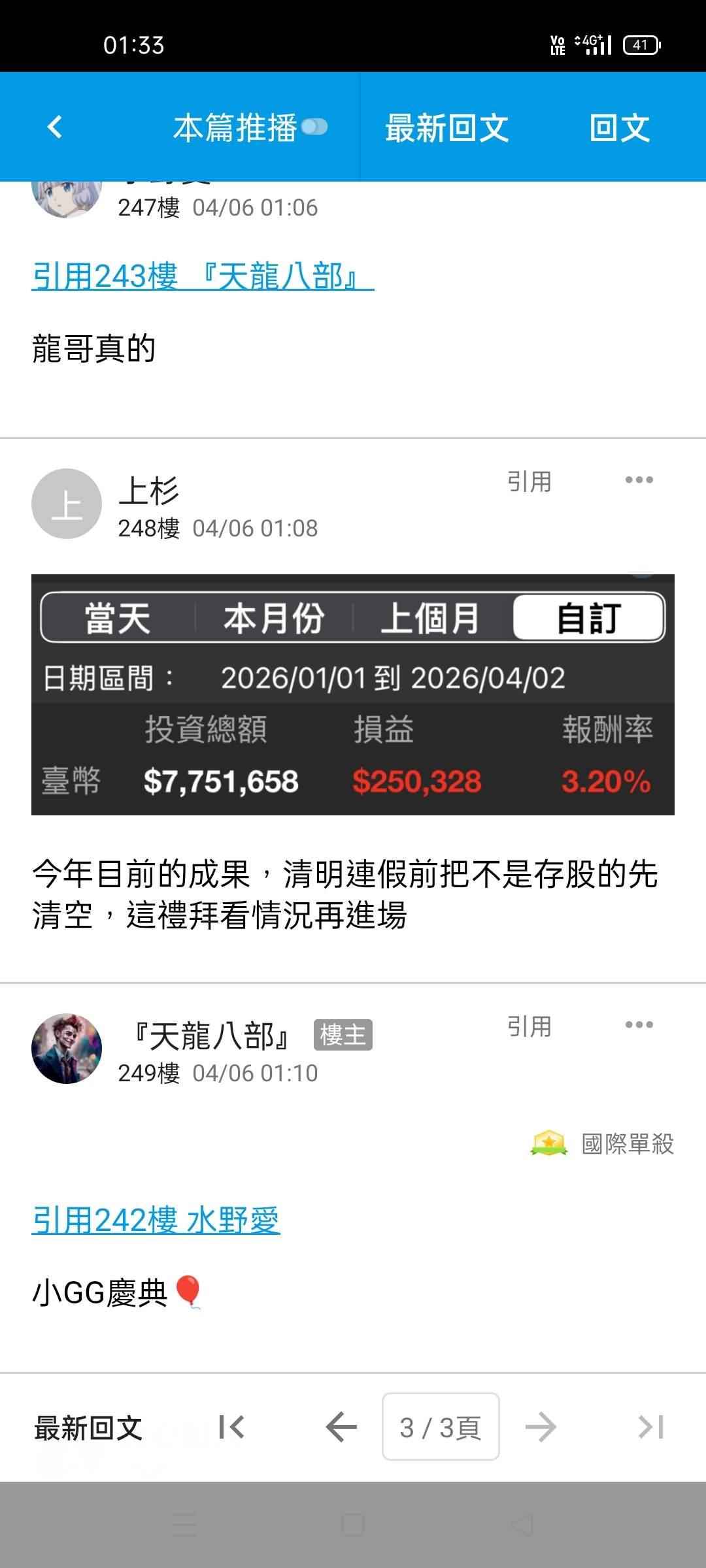Open more options for floor 249 post
The width and height of the screenshot is (706, 1568).
tap(639, 1025)
